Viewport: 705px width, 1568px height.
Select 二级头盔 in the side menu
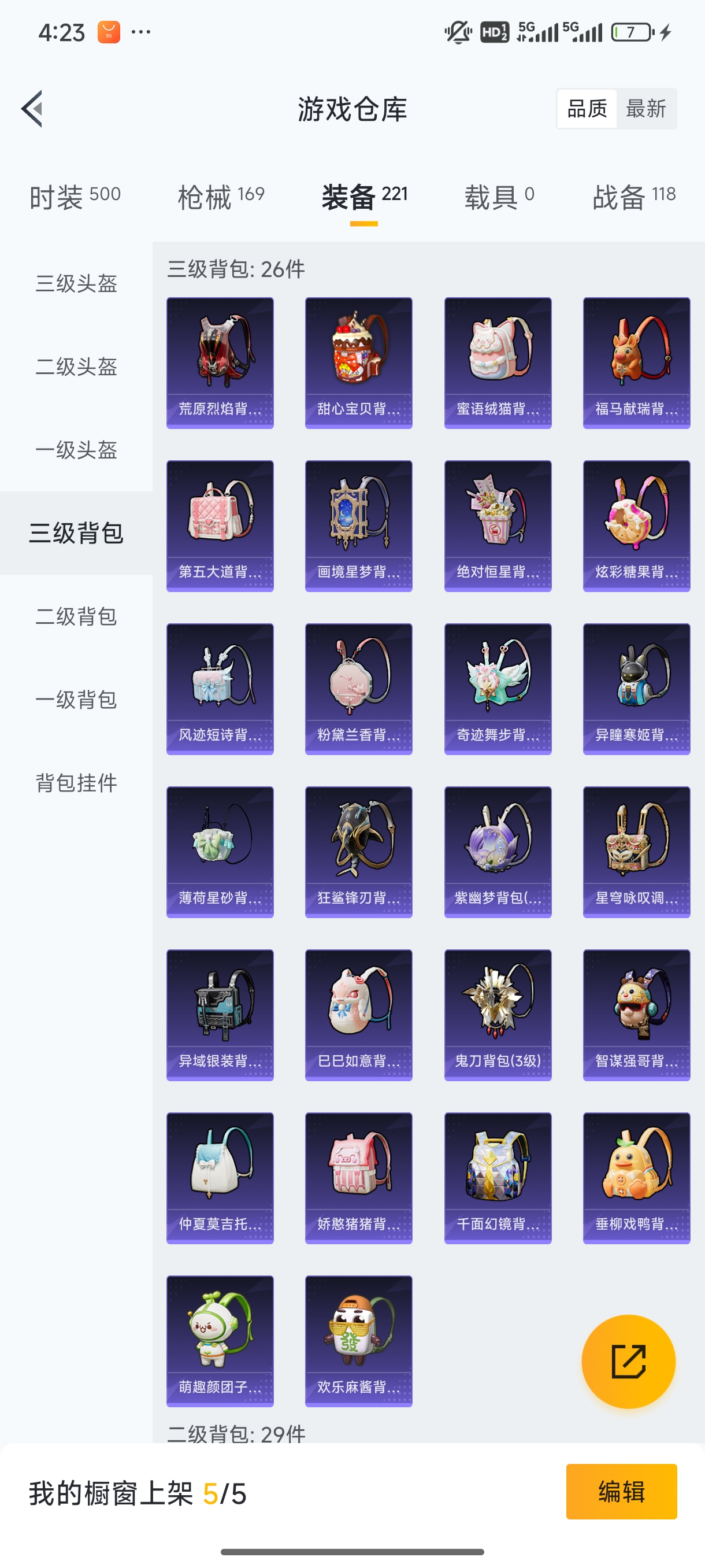(76, 367)
